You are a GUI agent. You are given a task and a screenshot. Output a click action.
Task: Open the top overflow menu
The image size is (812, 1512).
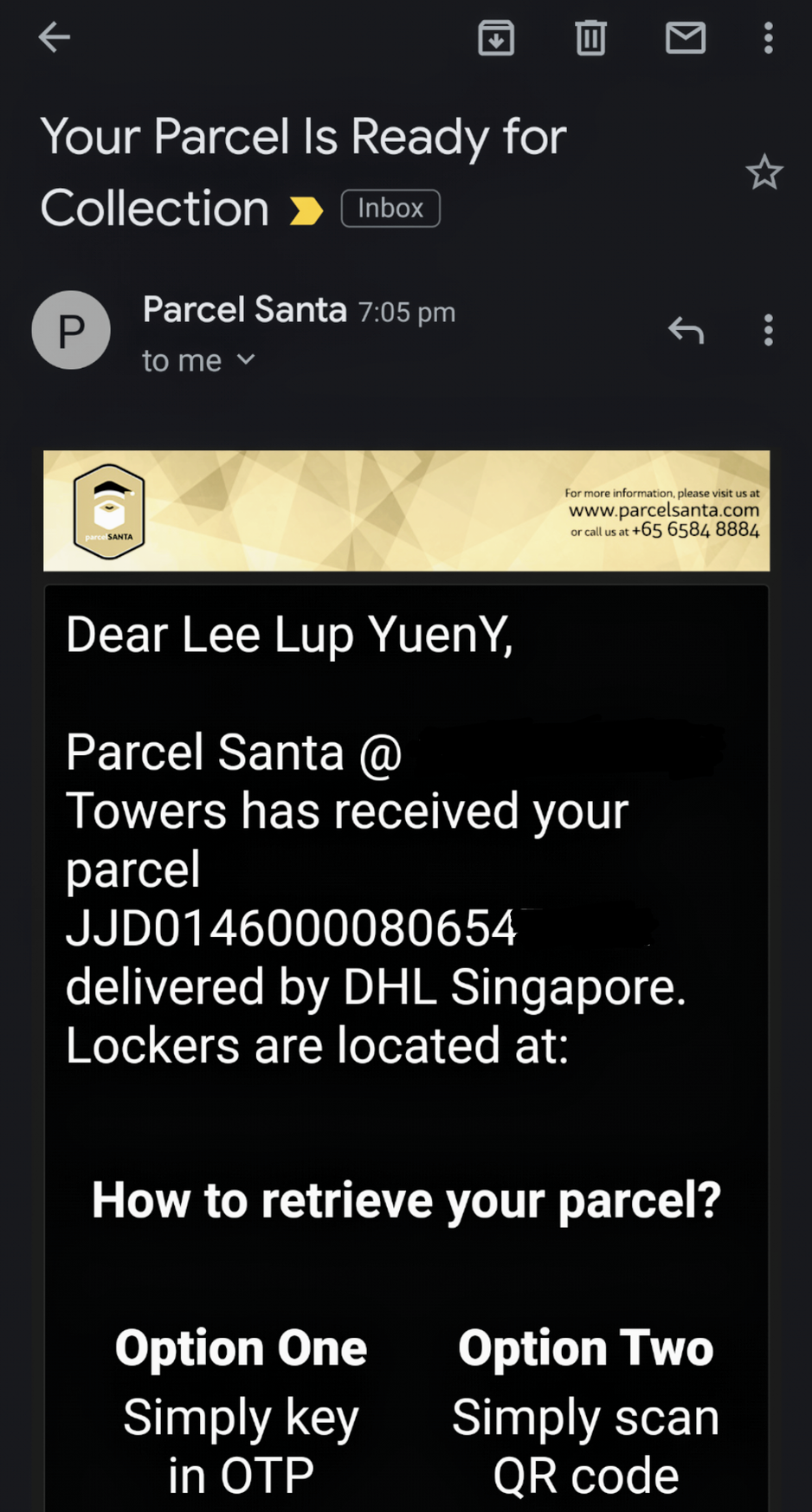coord(768,38)
